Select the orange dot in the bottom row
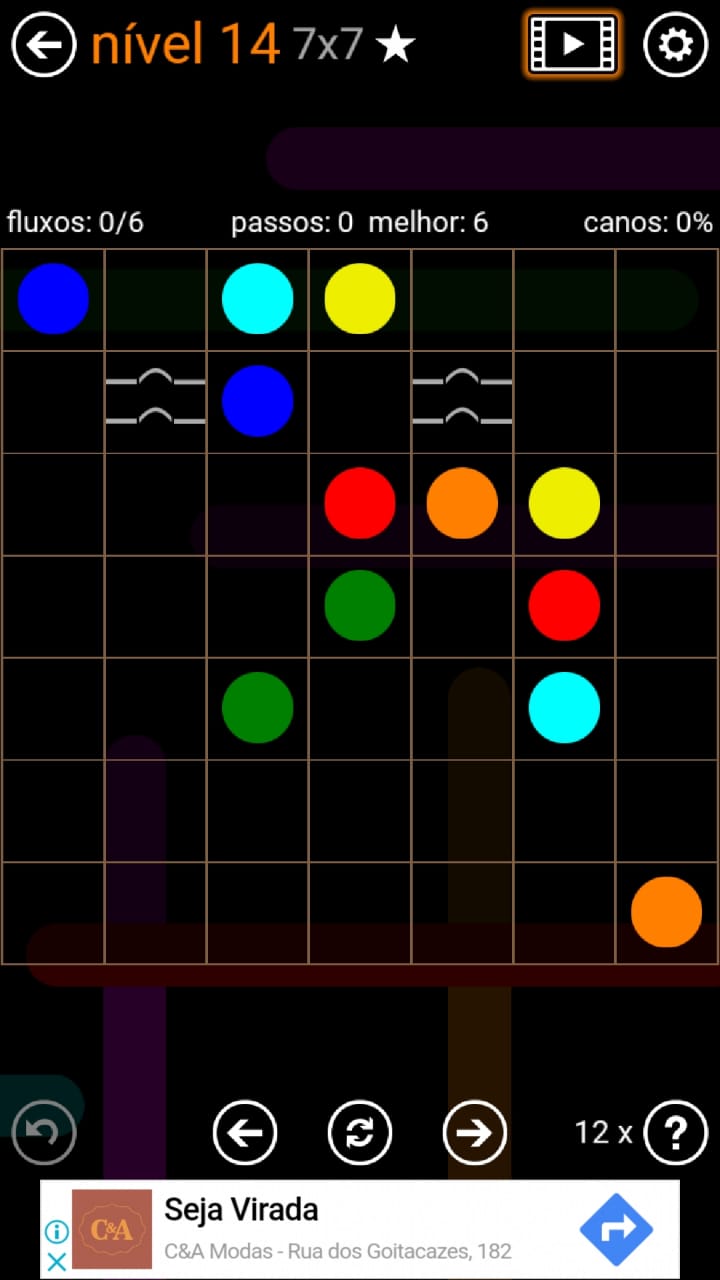This screenshot has height=1280, width=720. pyautogui.click(x=666, y=912)
